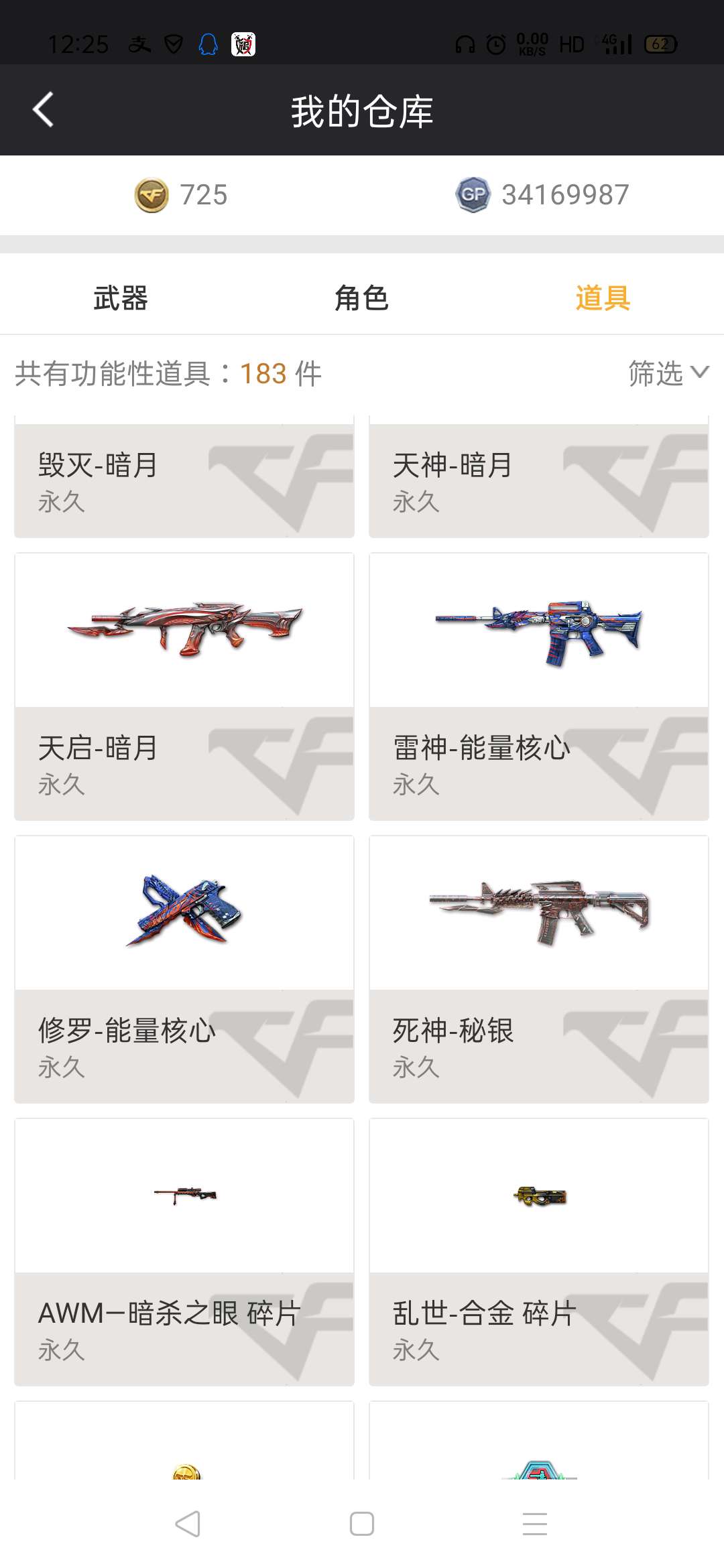Select the AWM—暗杀之眼 碎片 item

point(184,1252)
